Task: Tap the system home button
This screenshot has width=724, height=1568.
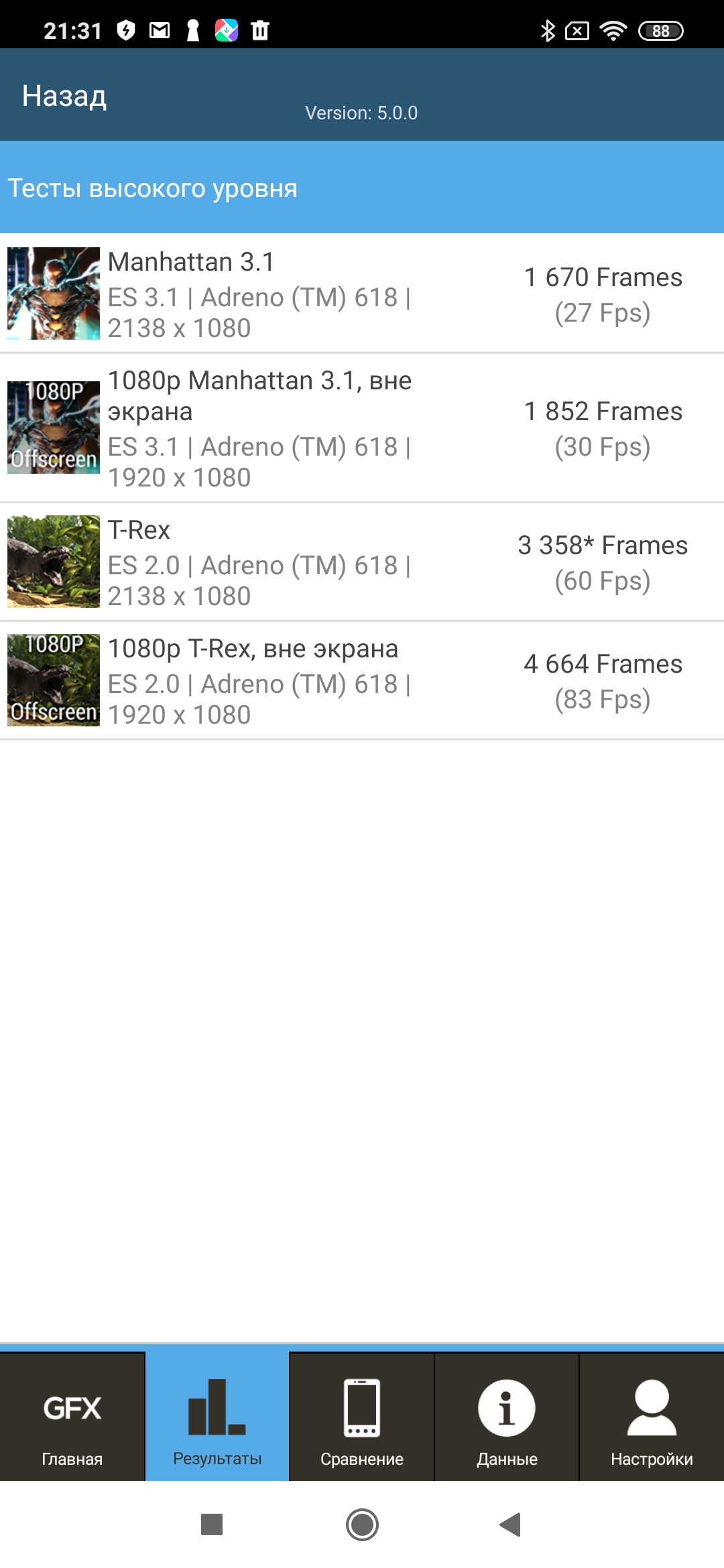Action: tap(362, 1525)
